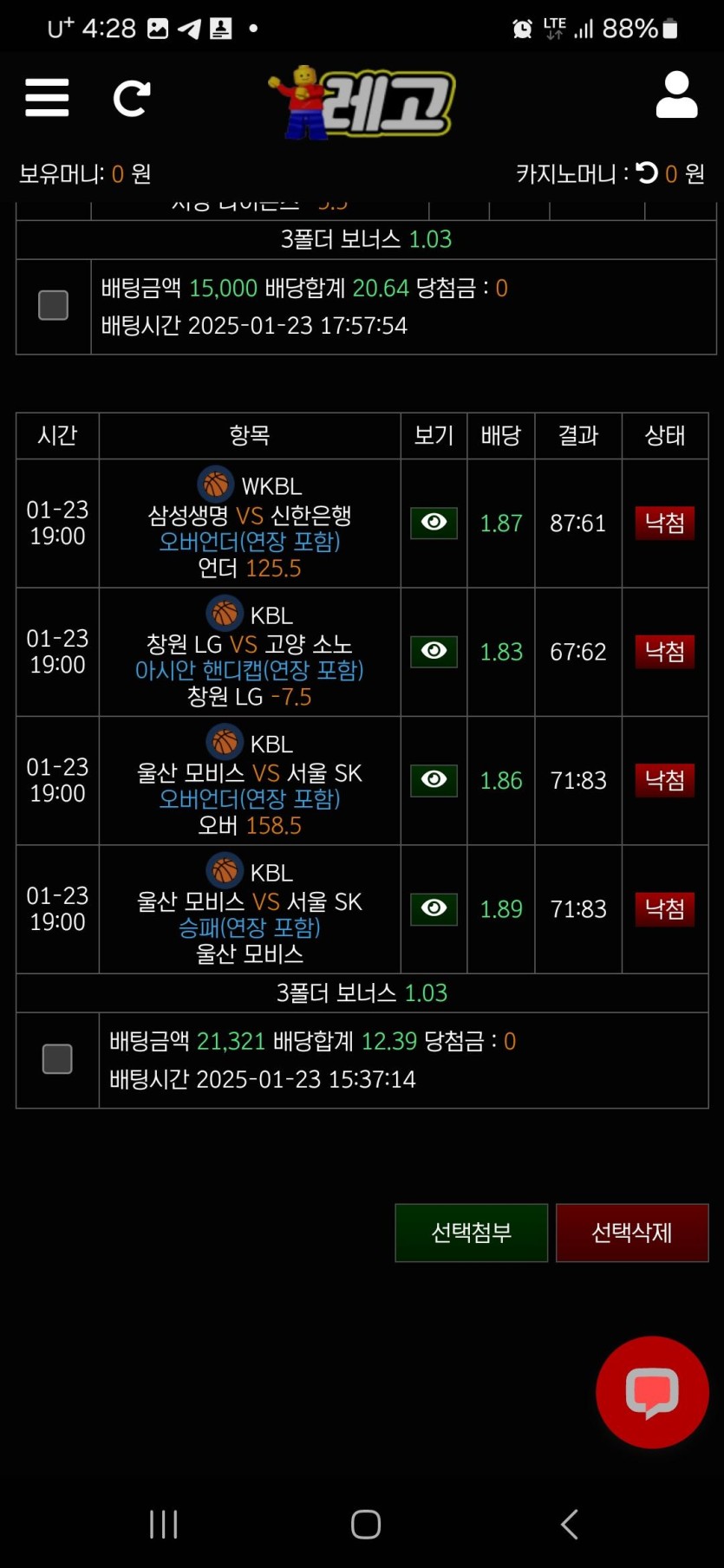Viewport: 724px width, 1568px height.
Task: View details of the 창원 LG VS 고양 소노 game
Action: pyautogui.click(x=434, y=651)
